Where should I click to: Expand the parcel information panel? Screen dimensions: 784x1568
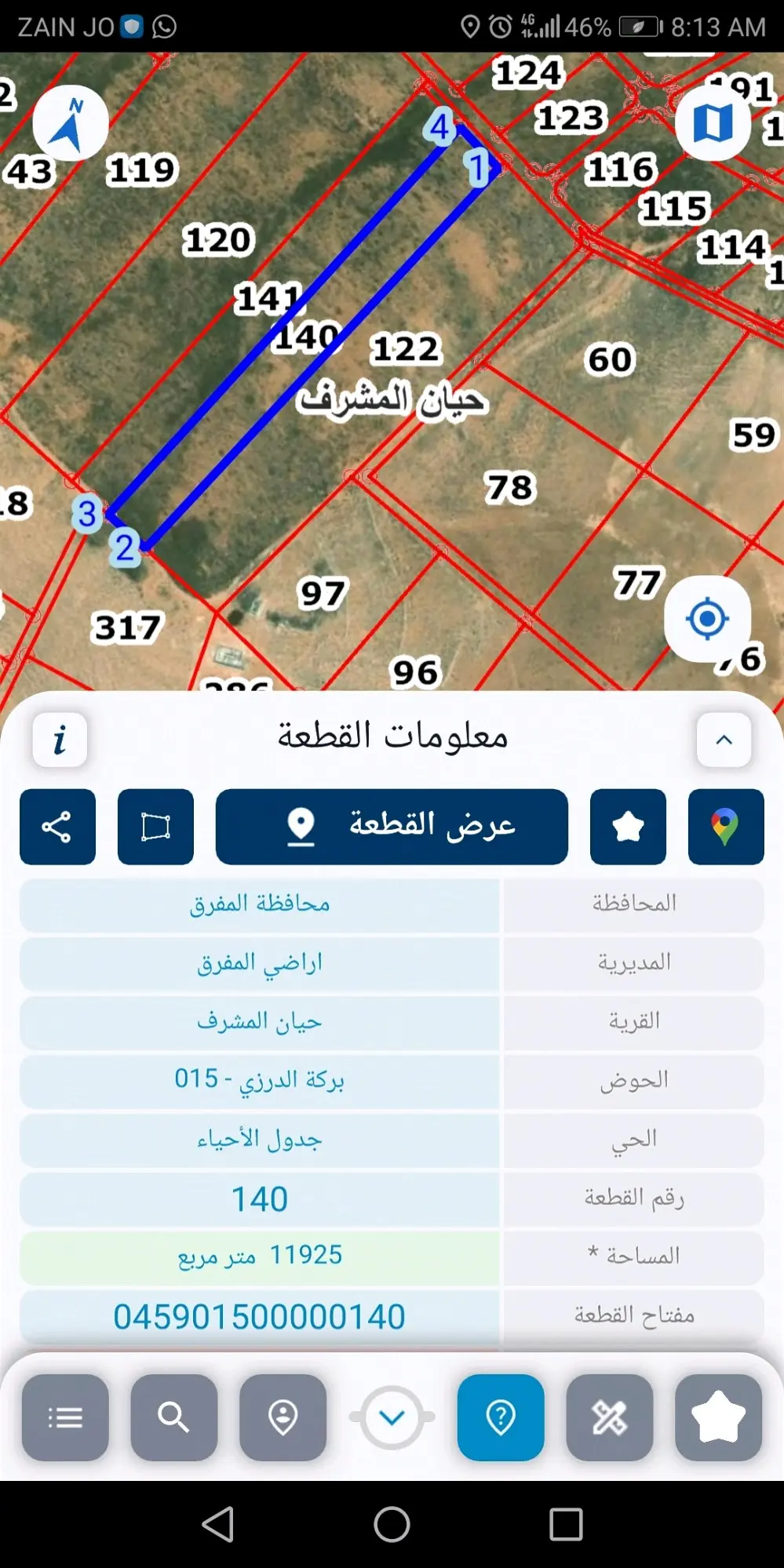pos(724,740)
